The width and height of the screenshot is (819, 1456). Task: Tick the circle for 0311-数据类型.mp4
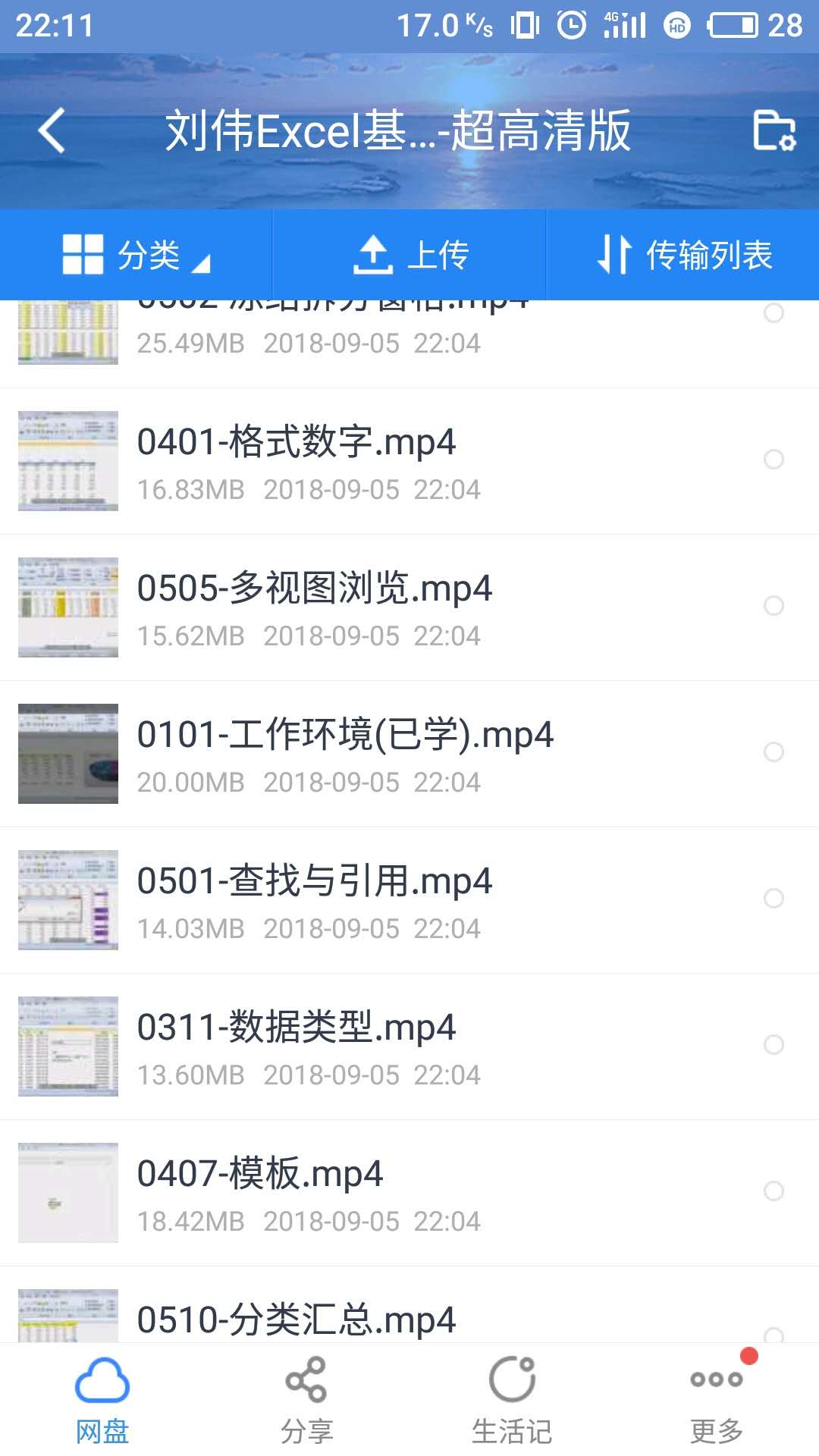pyautogui.click(x=773, y=1045)
